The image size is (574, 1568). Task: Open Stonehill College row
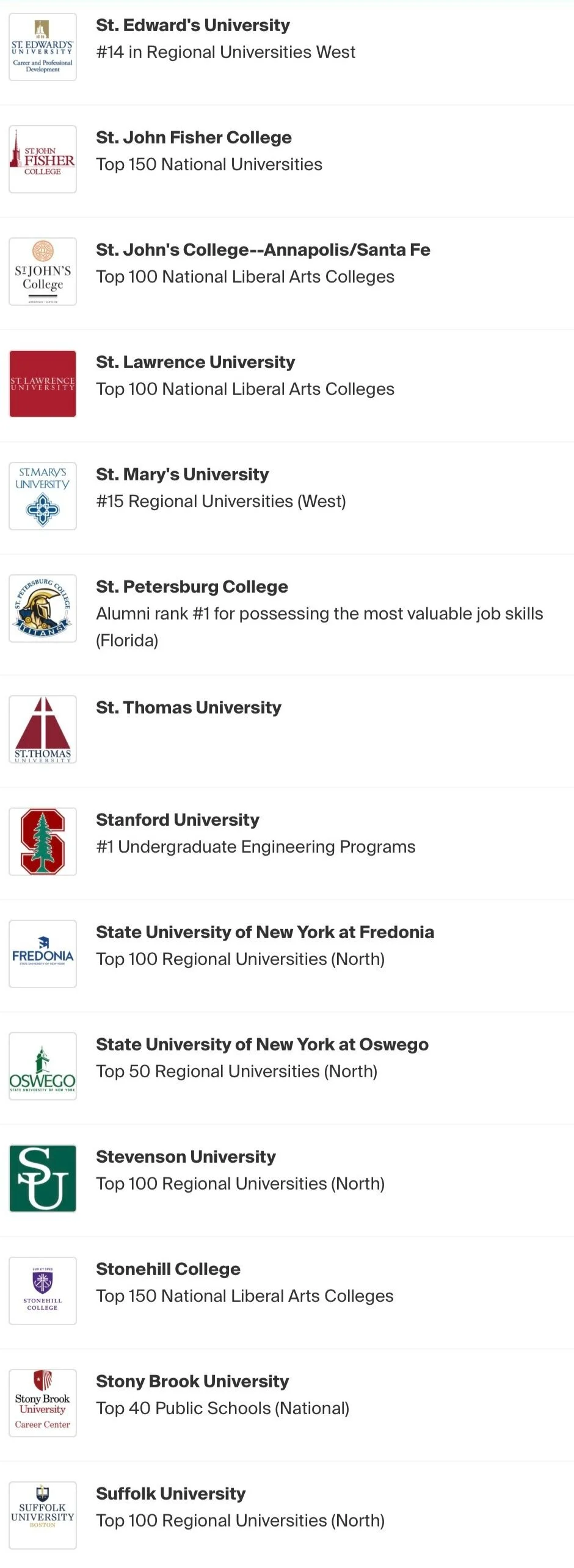coord(168,1270)
